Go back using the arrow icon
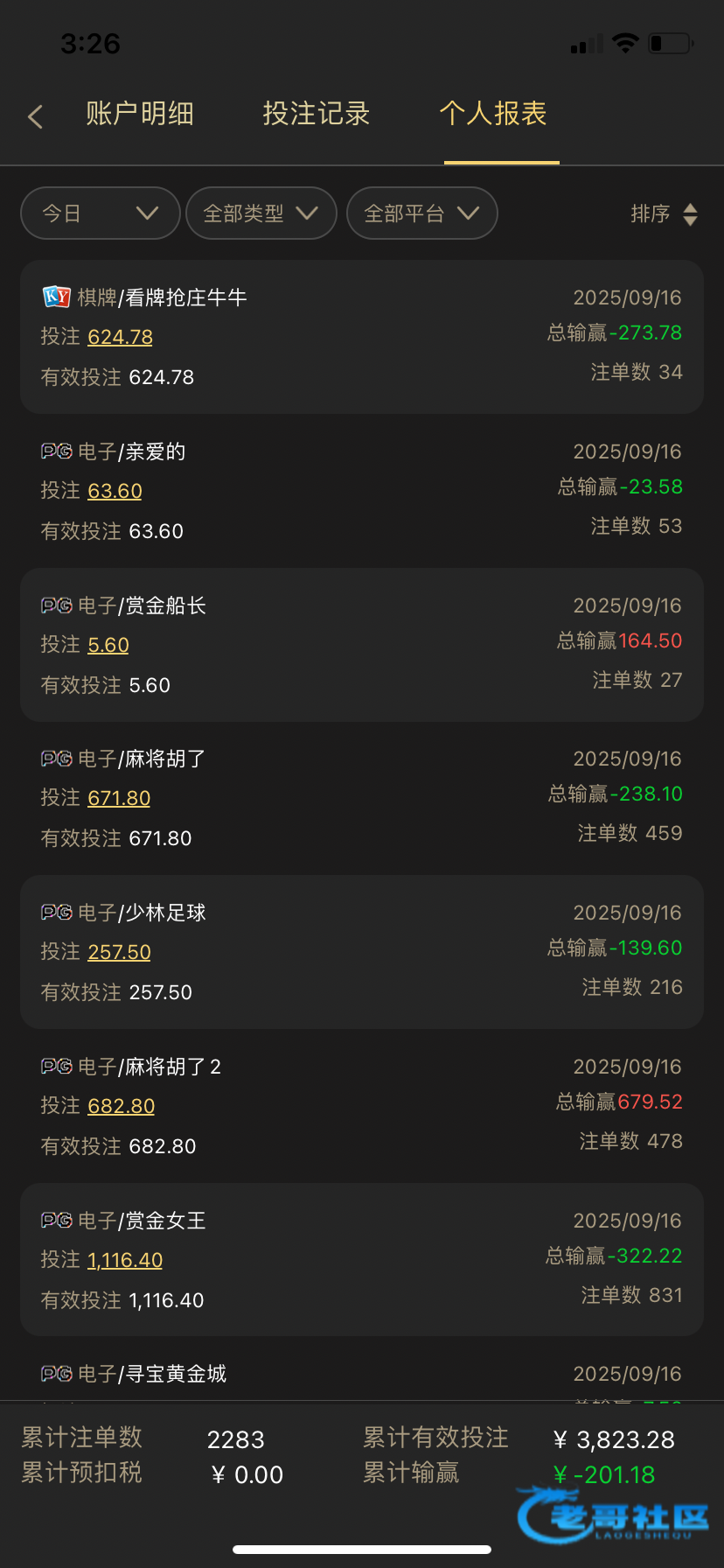Image resolution: width=724 pixels, height=1568 pixels. (35, 116)
